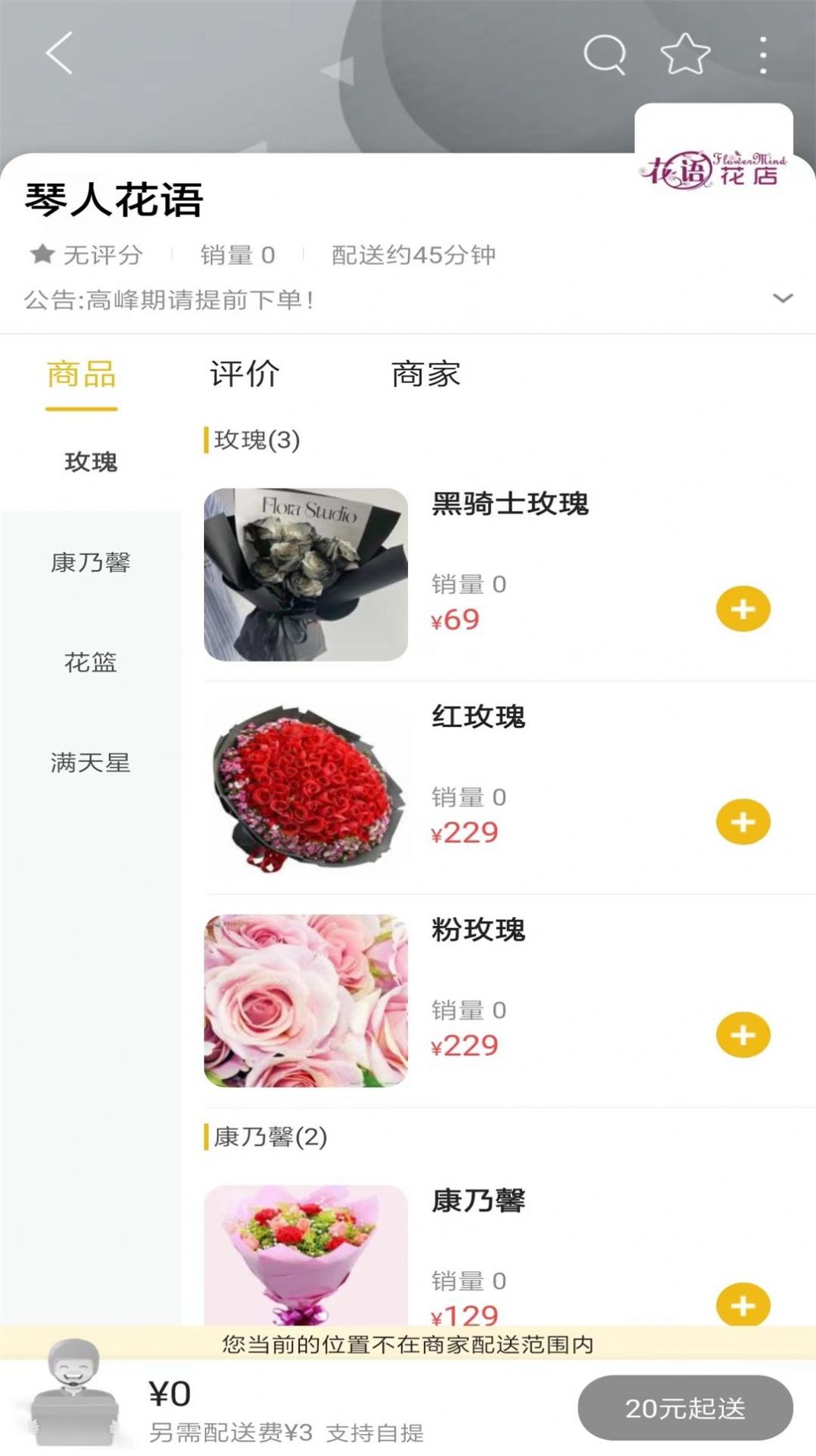Jump to the 满天星 category
This screenshot has width=816, height=1456.
[x=91, y=763]
